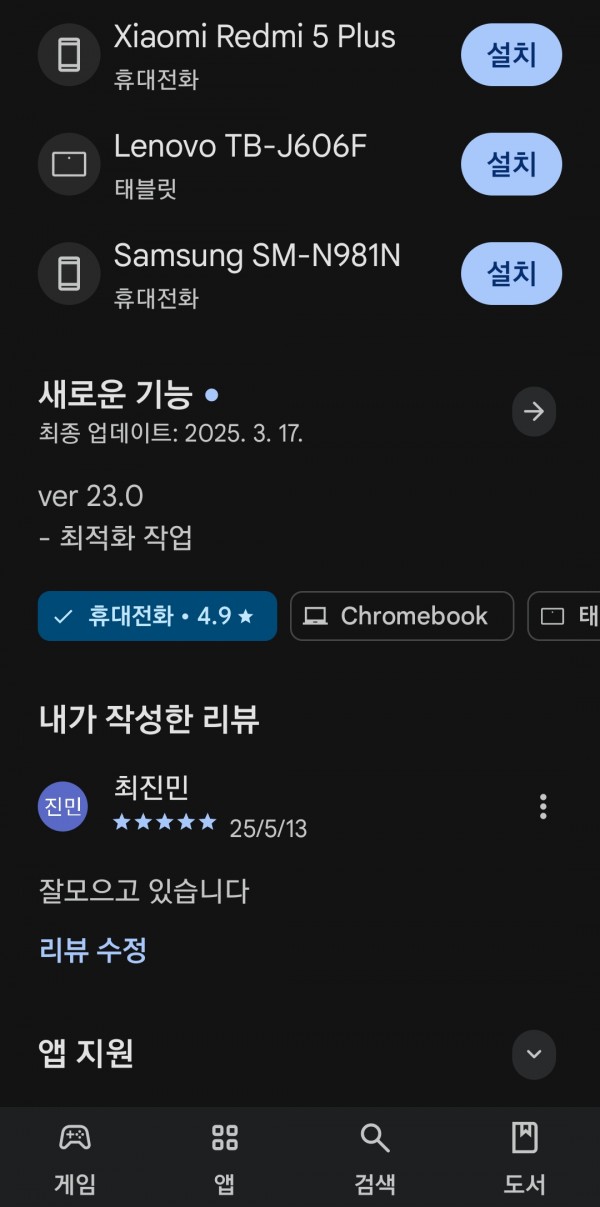
Task: Install on Samsung SM-N981N
Action: pos(511,273)
